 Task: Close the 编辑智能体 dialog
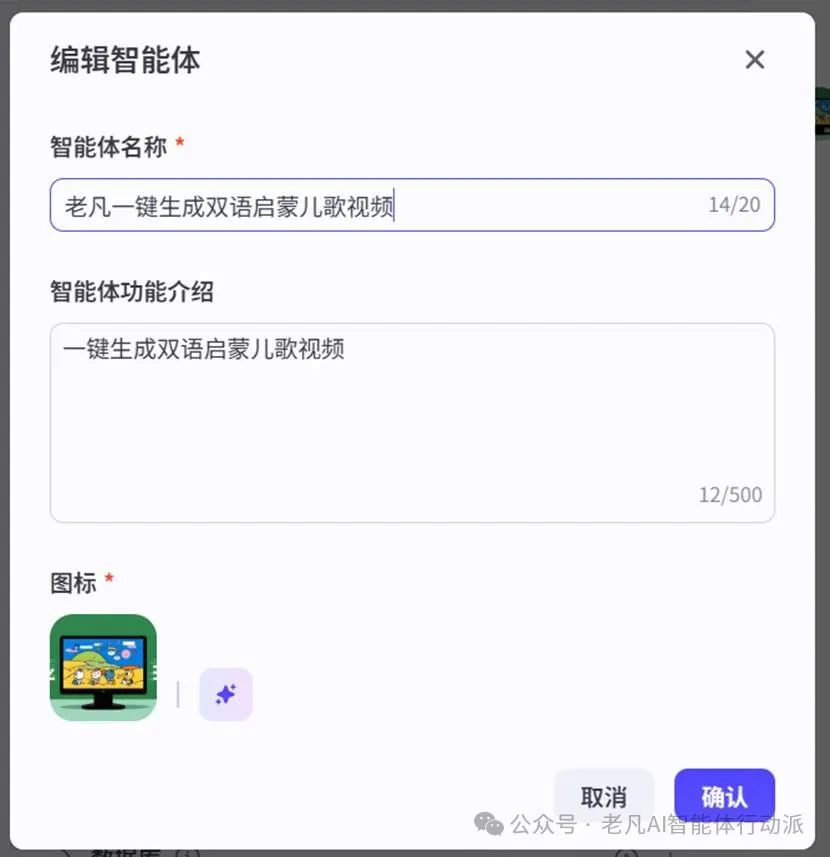click(x=755, y=60)
